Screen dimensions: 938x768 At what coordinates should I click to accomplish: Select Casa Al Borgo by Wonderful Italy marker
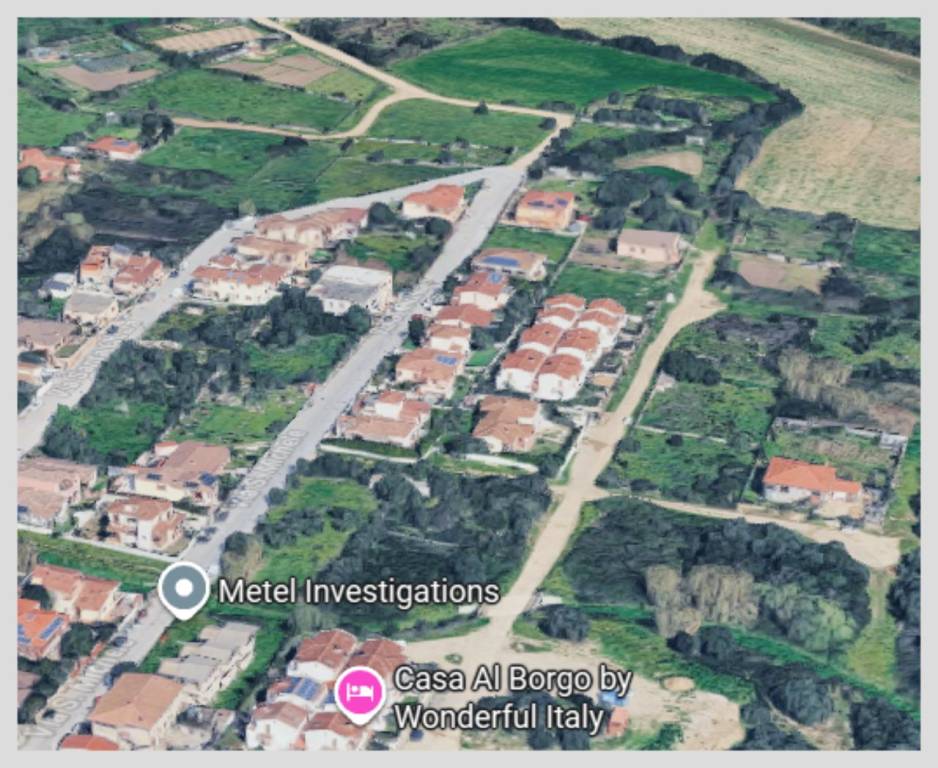pyautogui.click(x=360, y=694)
